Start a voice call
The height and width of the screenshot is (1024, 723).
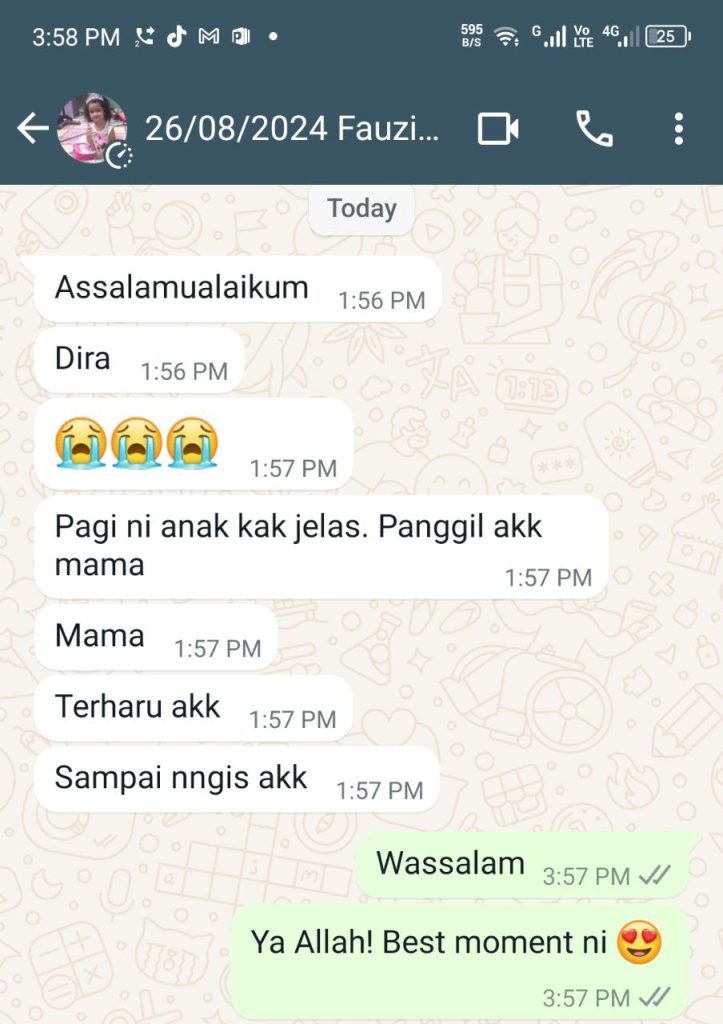tap(594, 129)
